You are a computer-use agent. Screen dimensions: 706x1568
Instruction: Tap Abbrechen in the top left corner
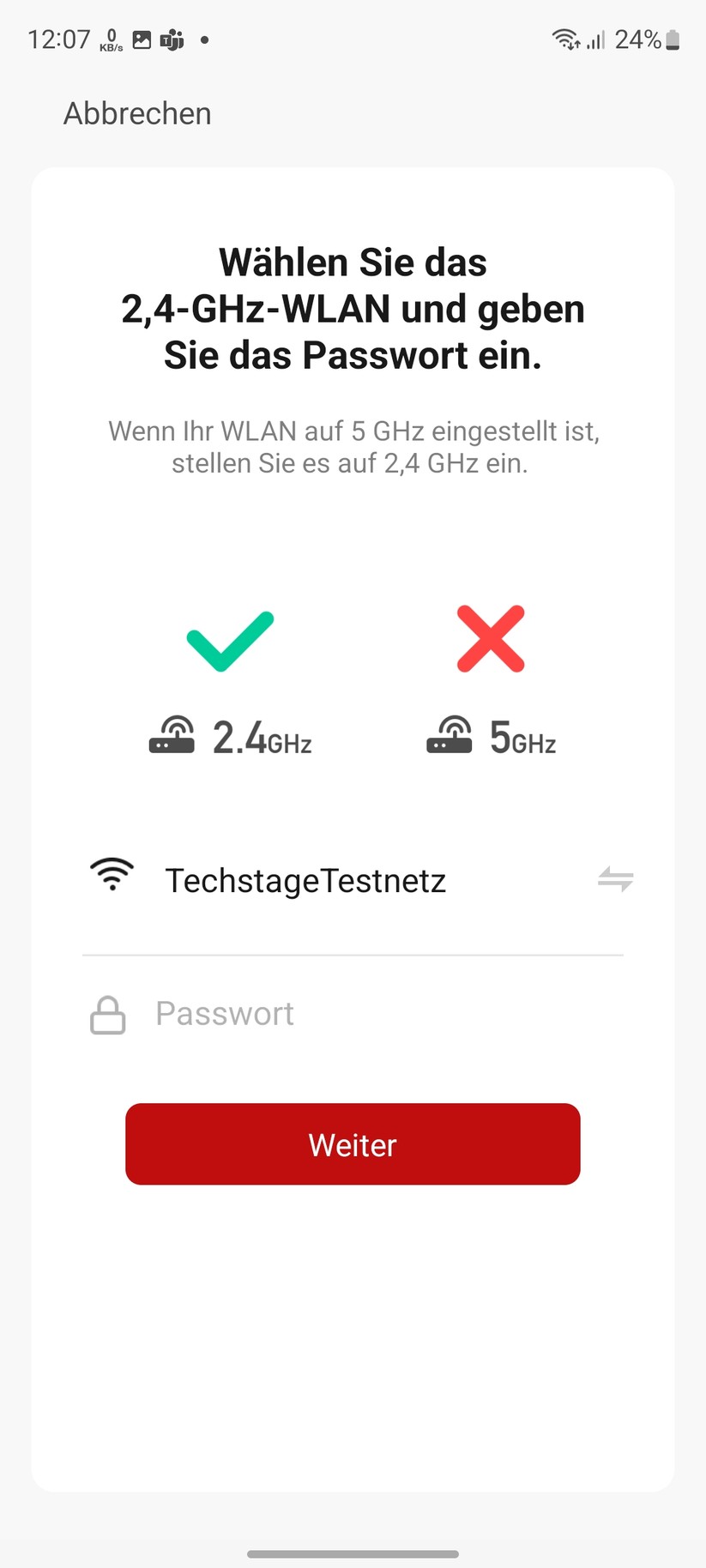point(136,113)
